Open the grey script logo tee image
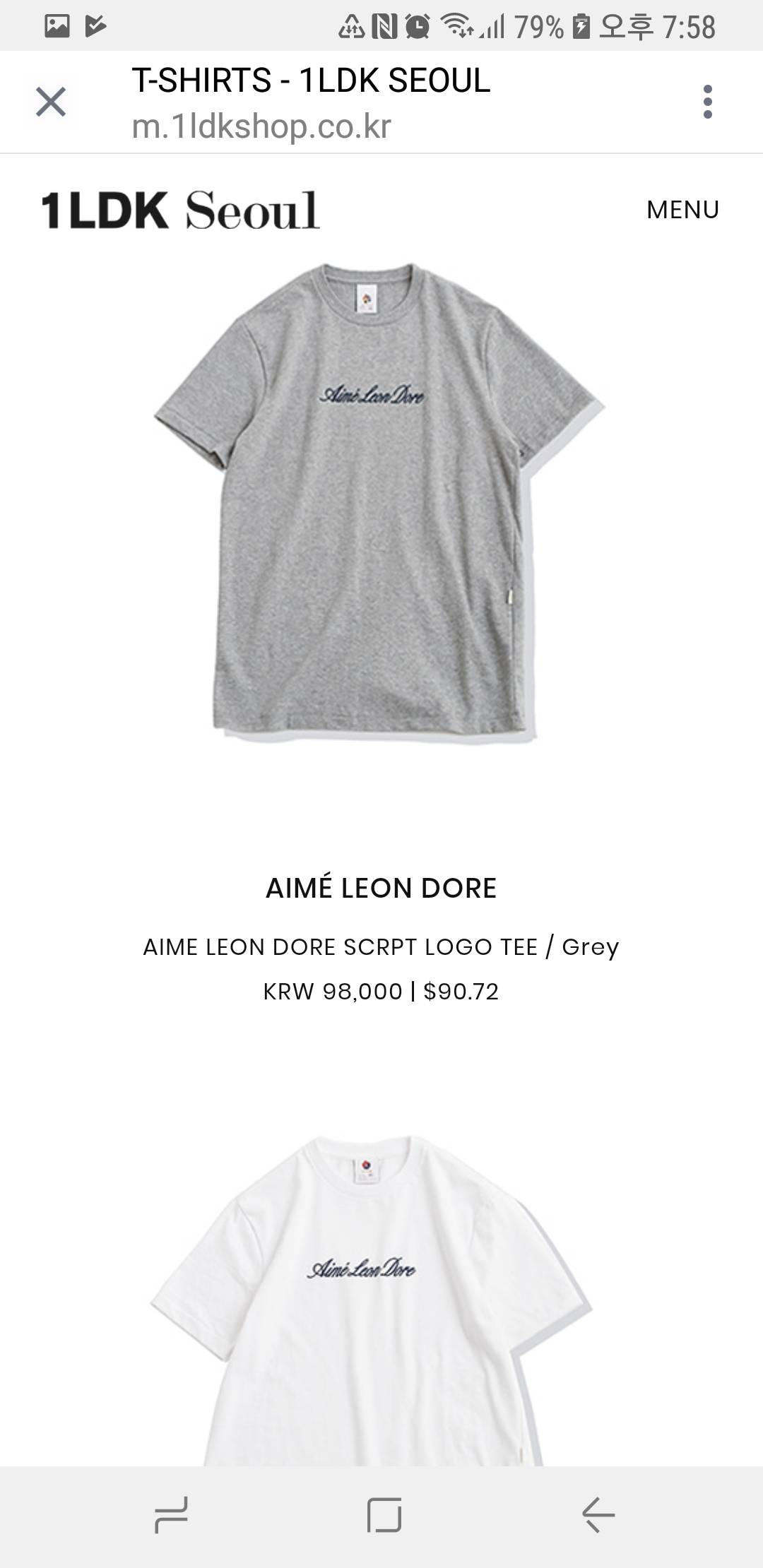 tap(380, 501)
